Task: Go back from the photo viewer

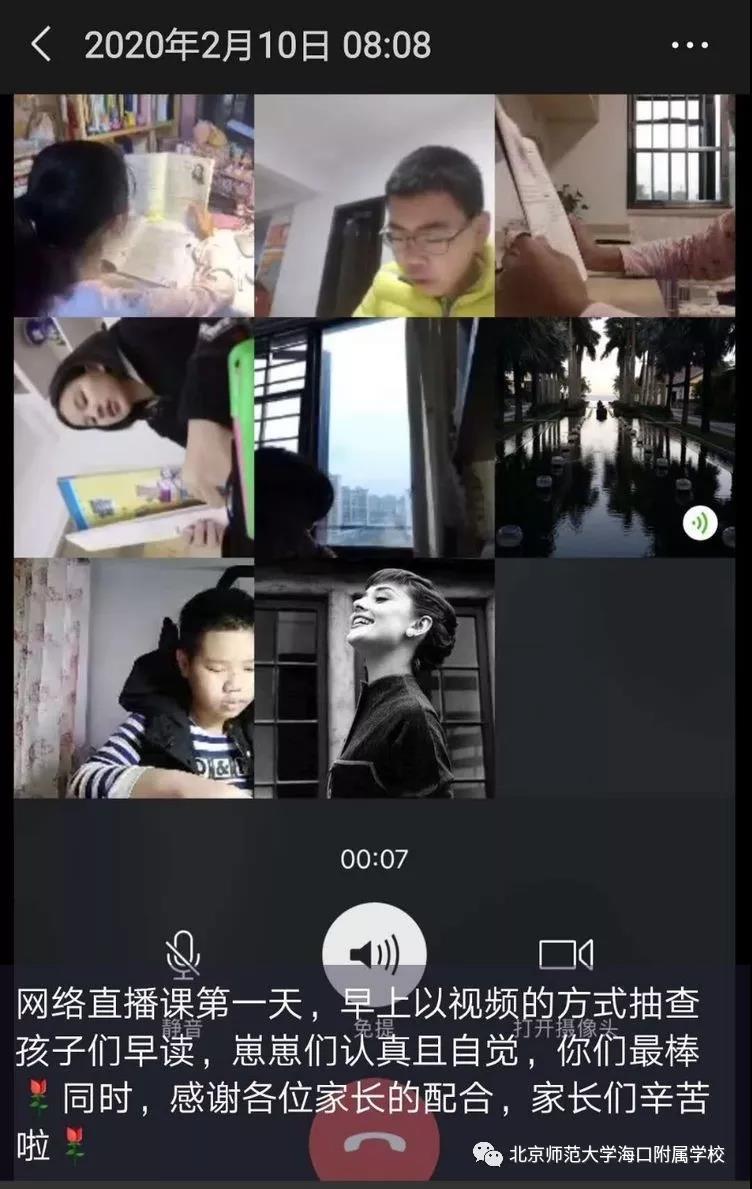Action: (x=41, y=45)
